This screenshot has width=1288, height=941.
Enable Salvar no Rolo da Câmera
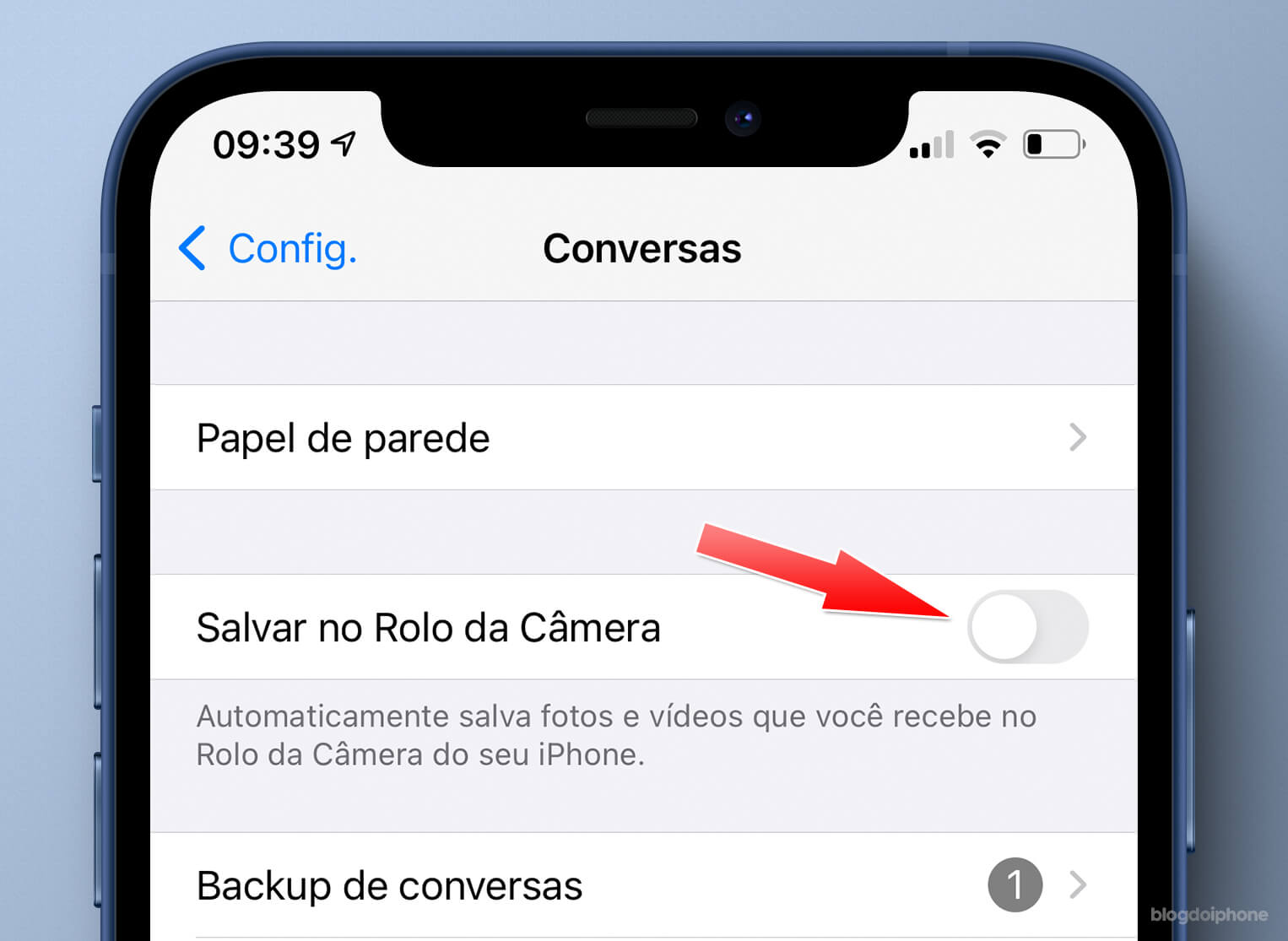[x=1027, y=627]
